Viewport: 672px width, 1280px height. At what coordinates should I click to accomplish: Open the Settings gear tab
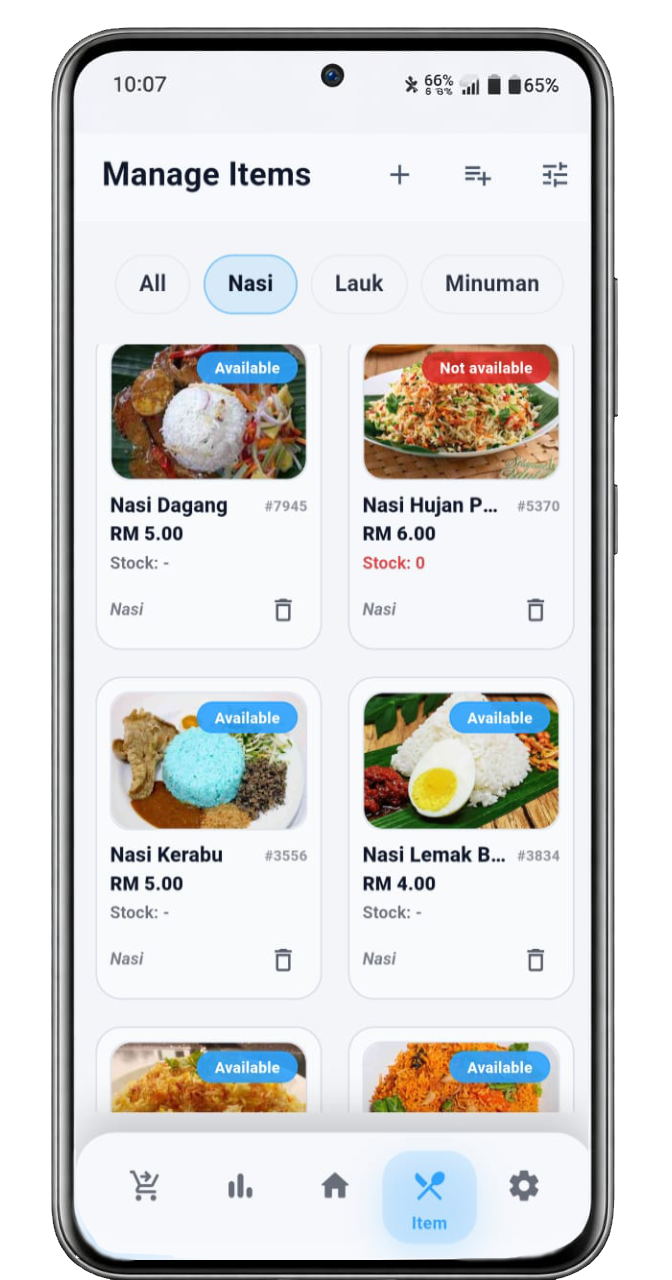(523, 1186)
